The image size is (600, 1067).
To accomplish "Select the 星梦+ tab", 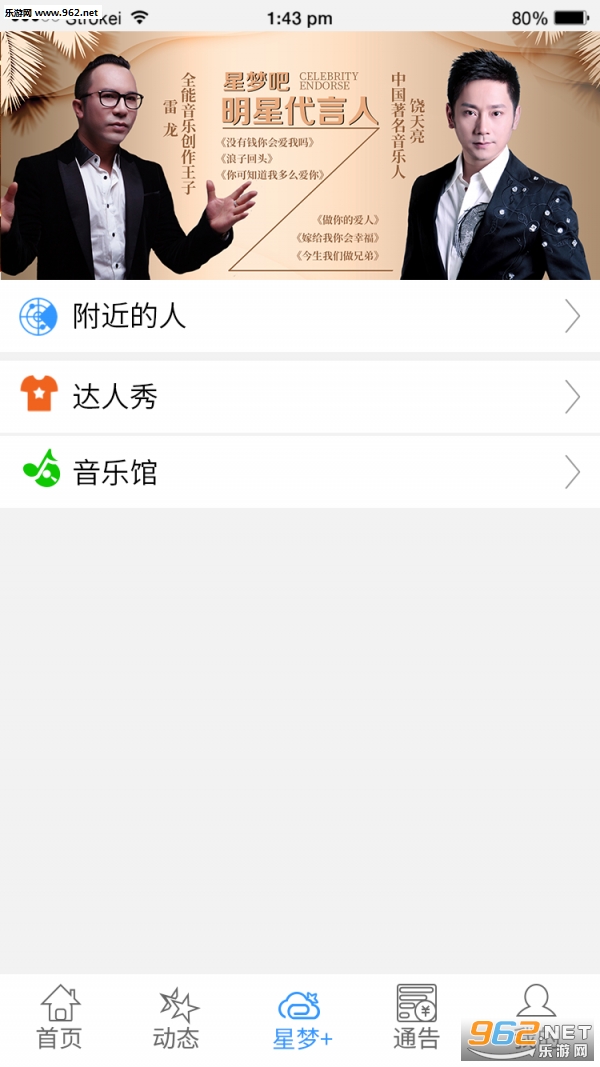I will (x=300, y=1017).
